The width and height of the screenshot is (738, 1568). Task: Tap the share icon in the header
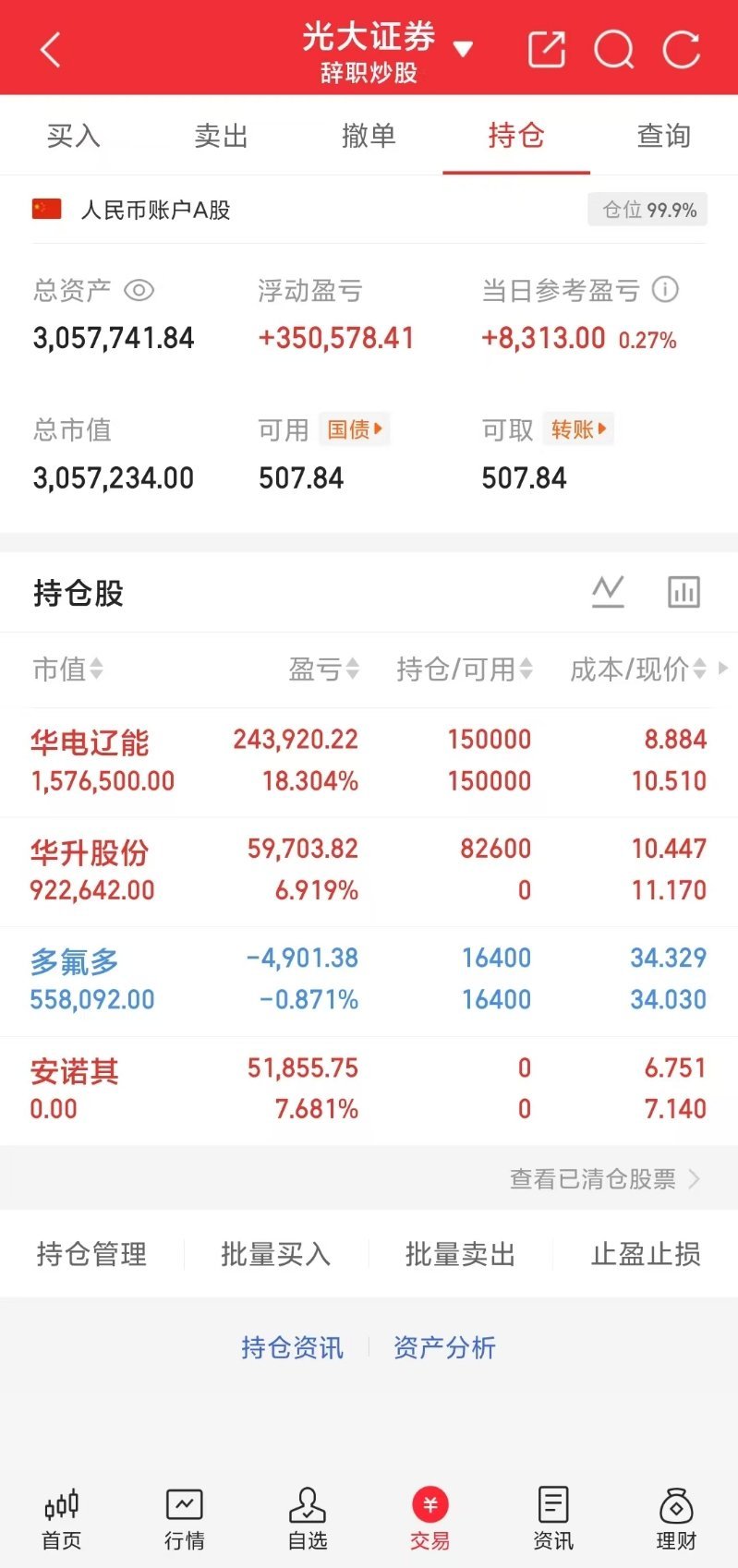[546, 49]
